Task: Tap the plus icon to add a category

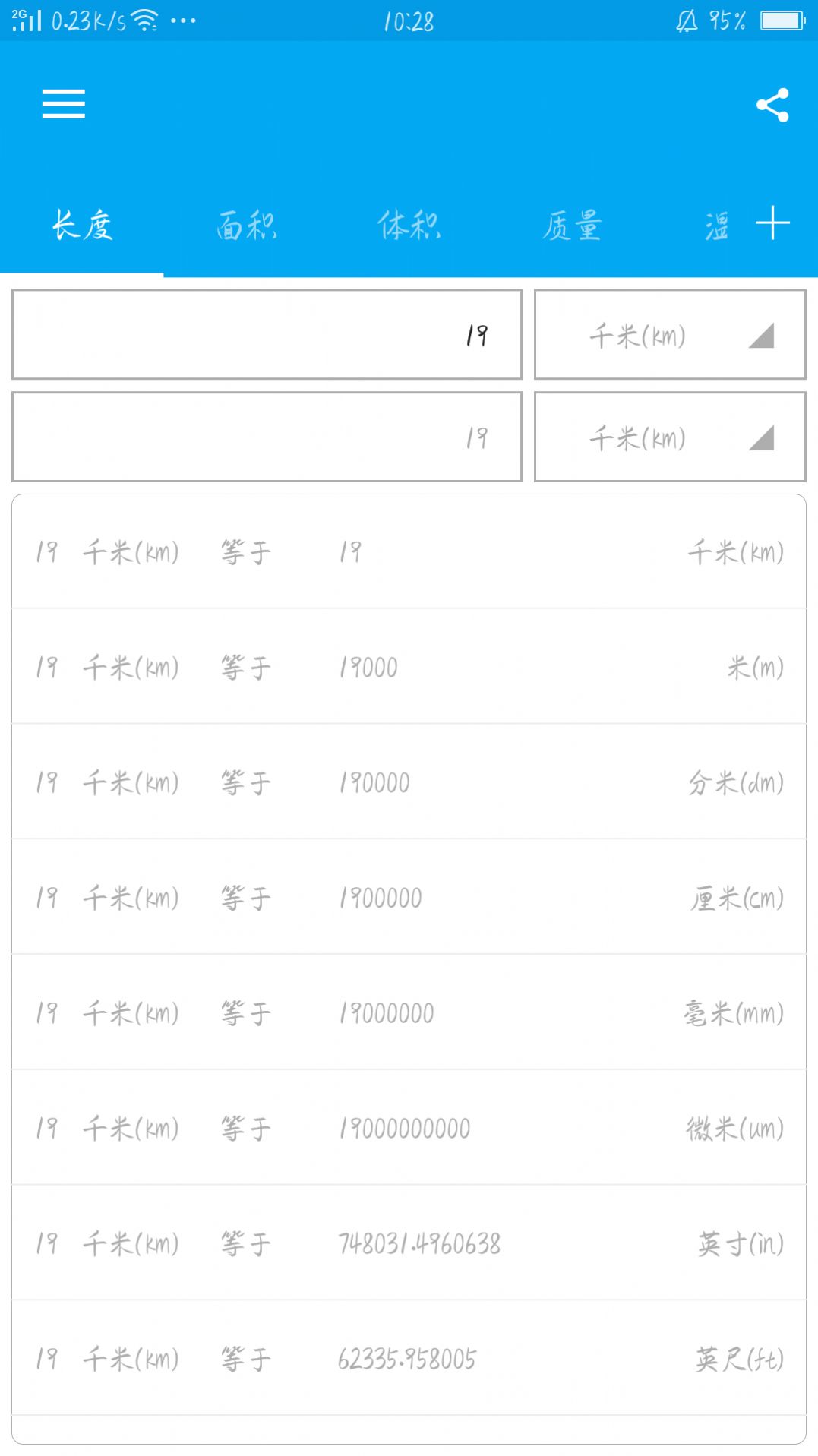Action: click(772, 224)
